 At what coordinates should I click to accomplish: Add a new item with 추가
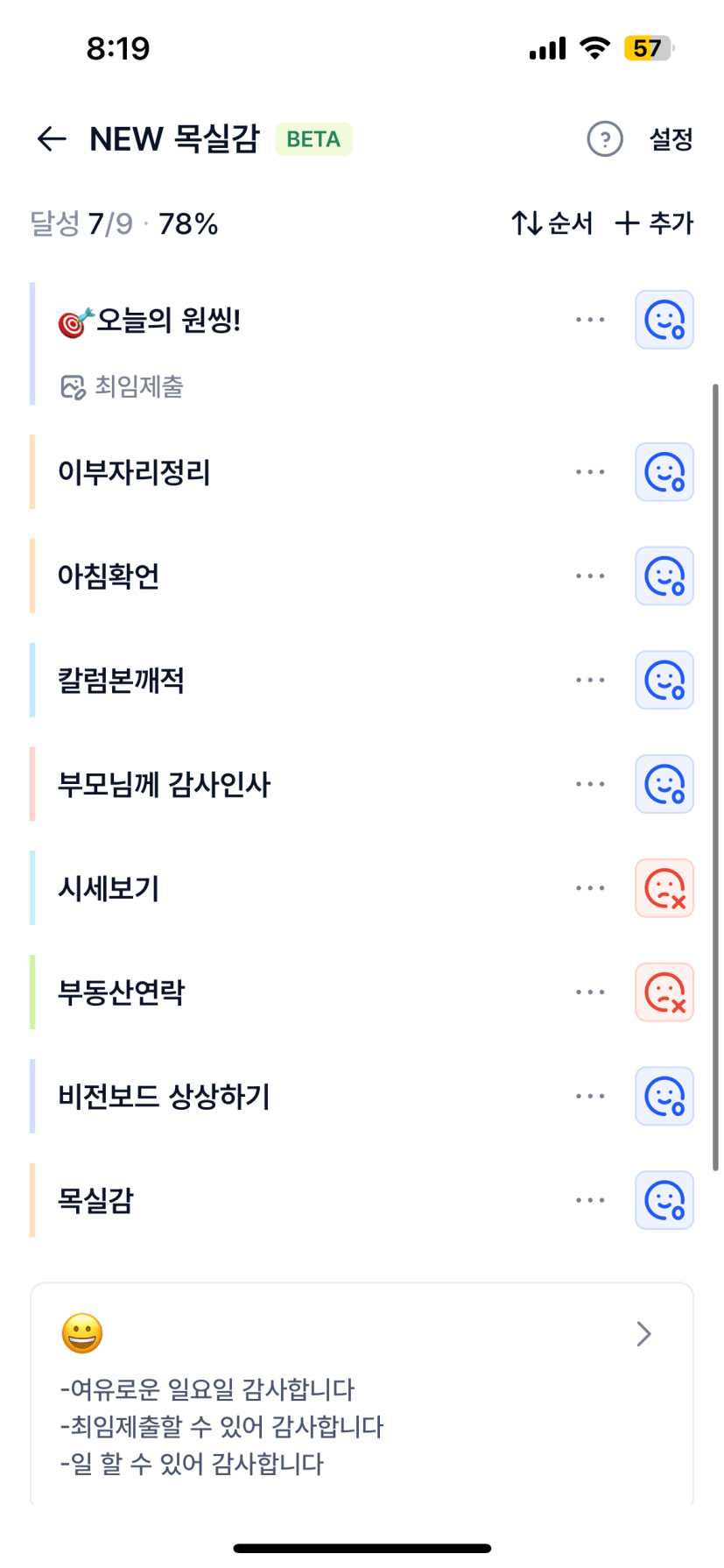pyautogui.click(x=654, y=223)
